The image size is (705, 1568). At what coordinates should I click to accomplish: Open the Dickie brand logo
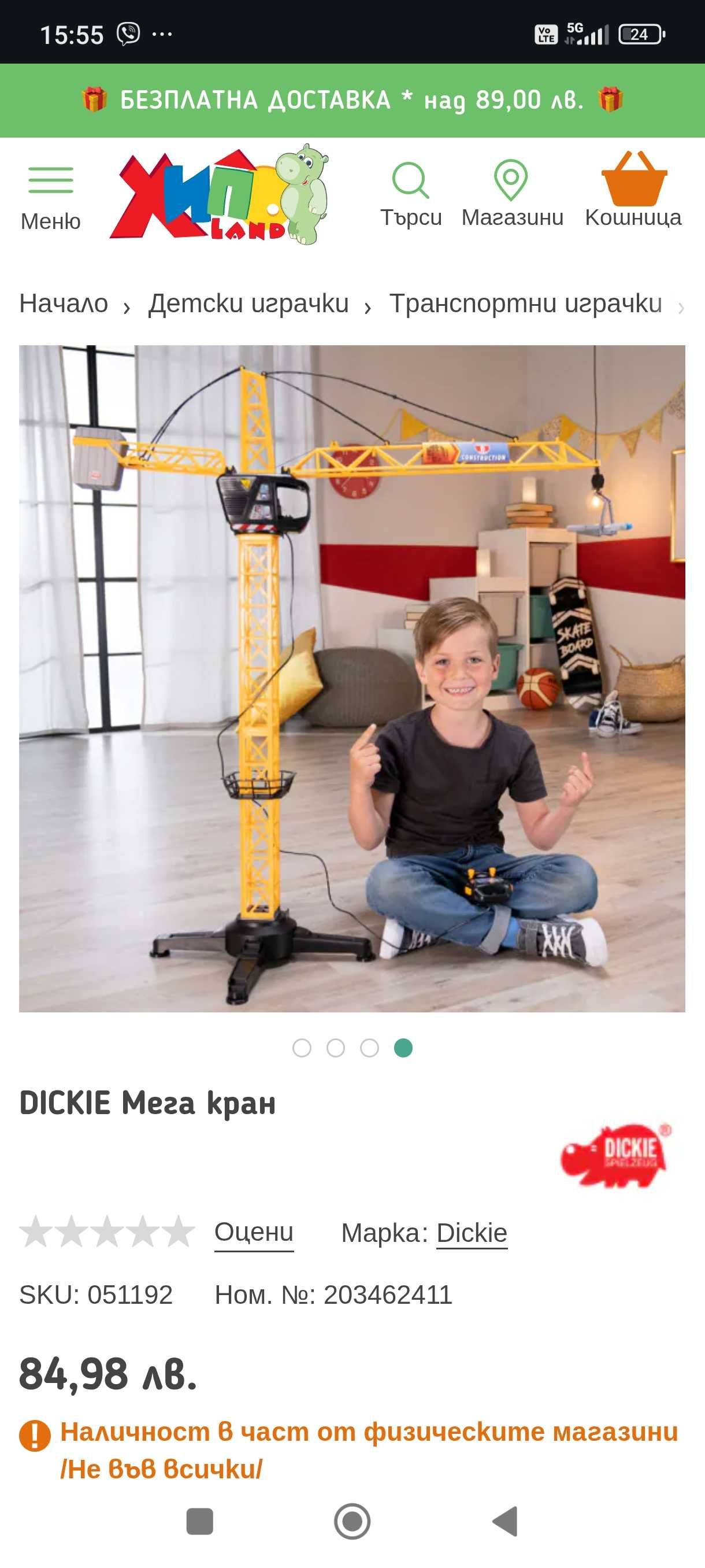(615, 1155)
